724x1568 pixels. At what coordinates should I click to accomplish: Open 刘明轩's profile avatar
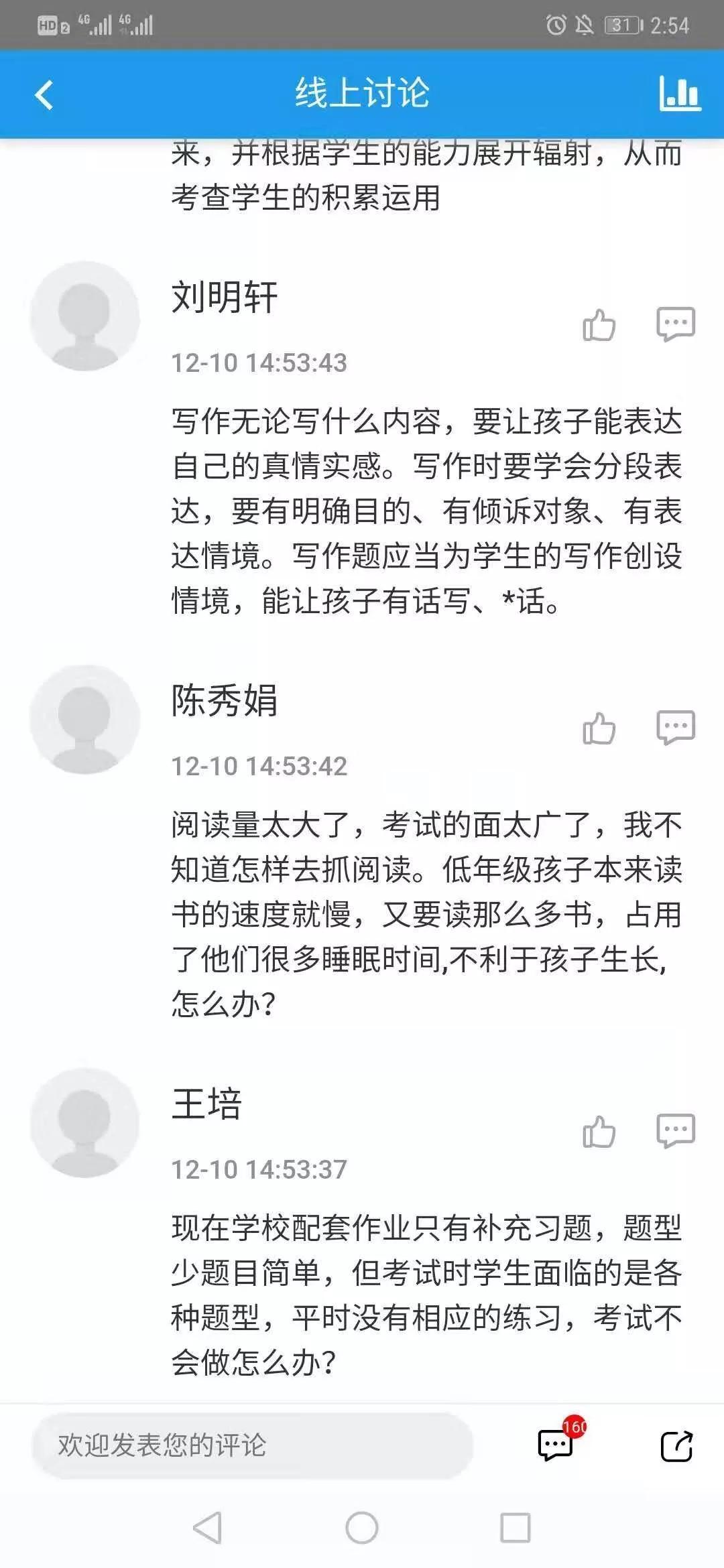click(84, 316)
